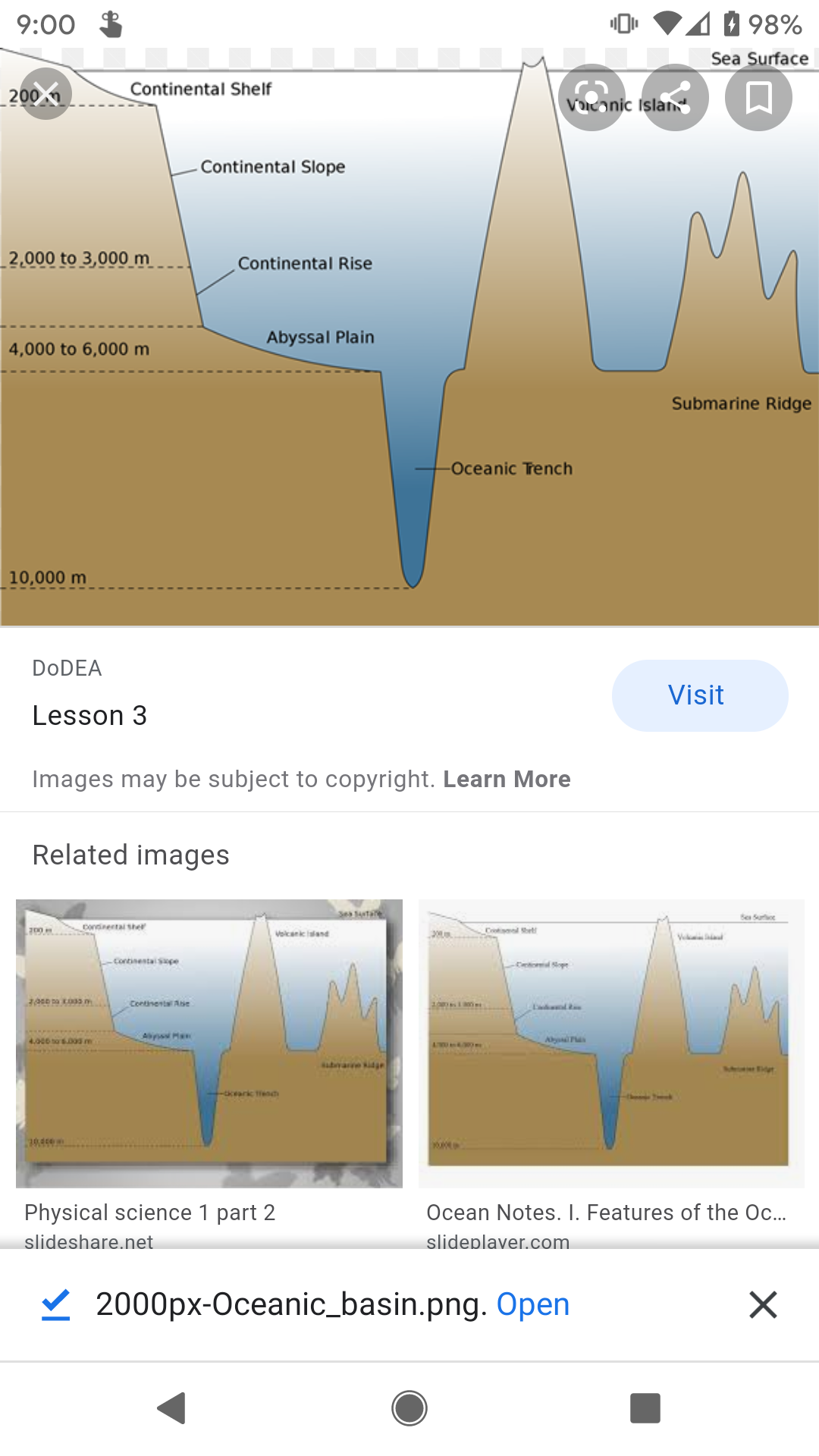
Task: Search this image with Lens
Action: click(591, 98)
